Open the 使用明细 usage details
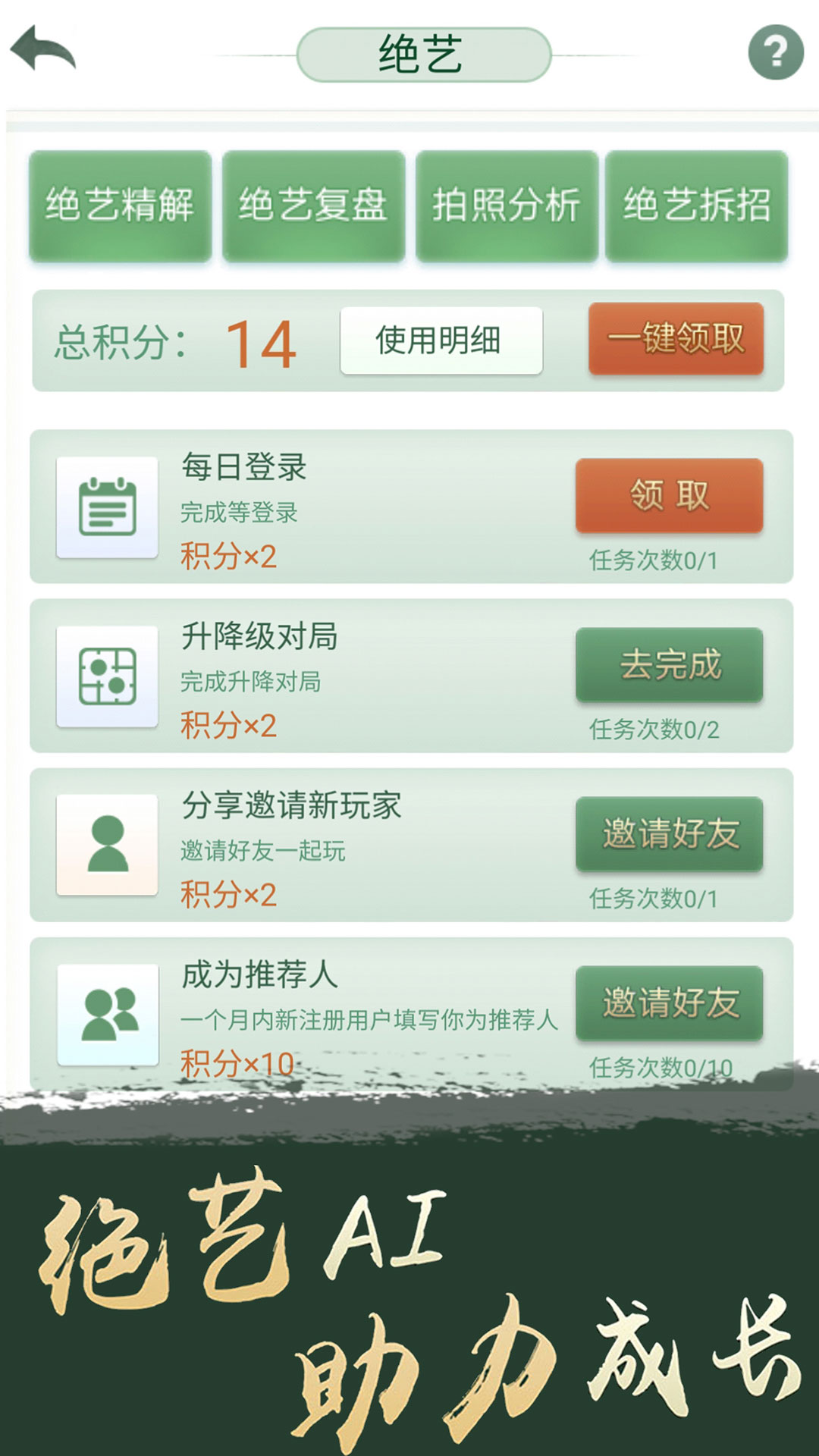Viewport: 819px width, 1456px height. (x=441, y=341)
